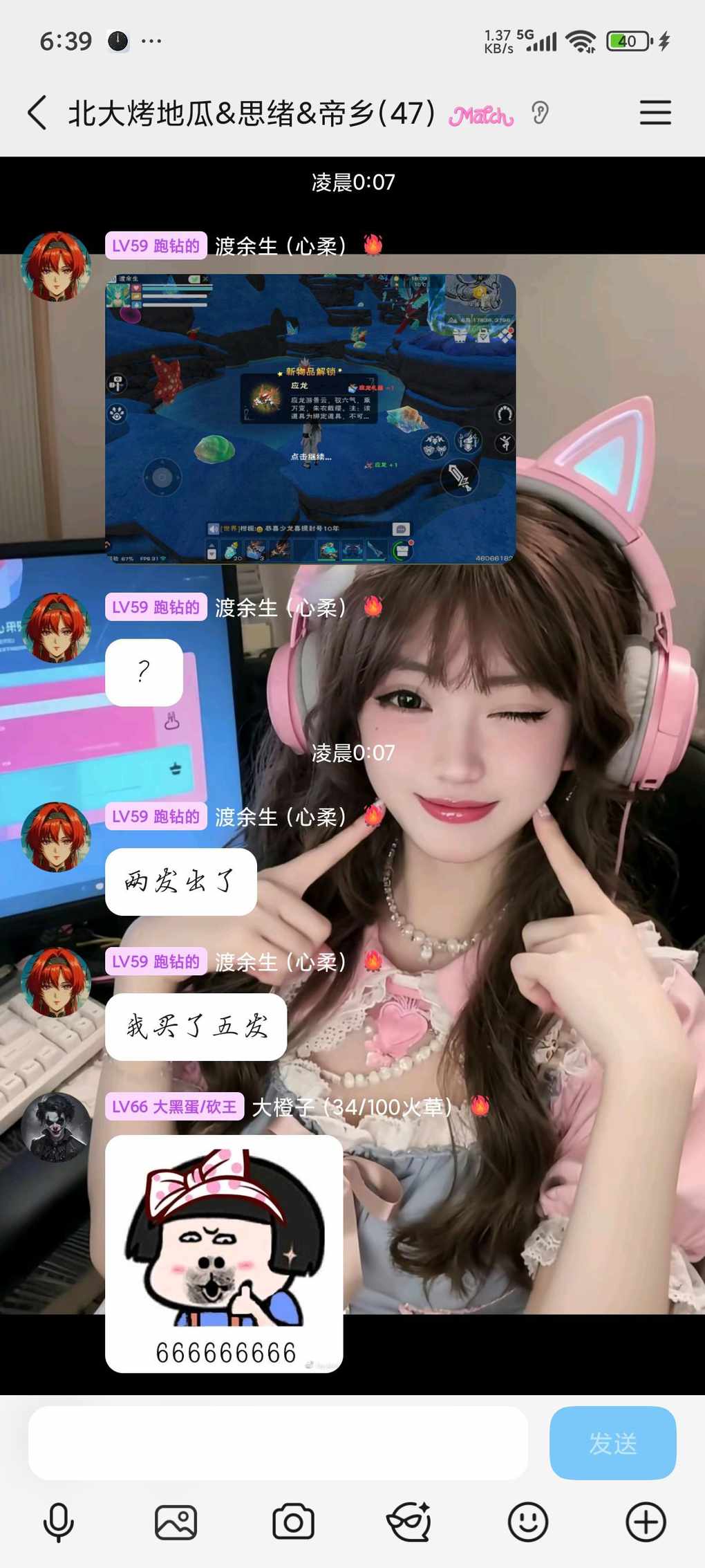Open the photo gallery picker

(x=176, y=1522)
